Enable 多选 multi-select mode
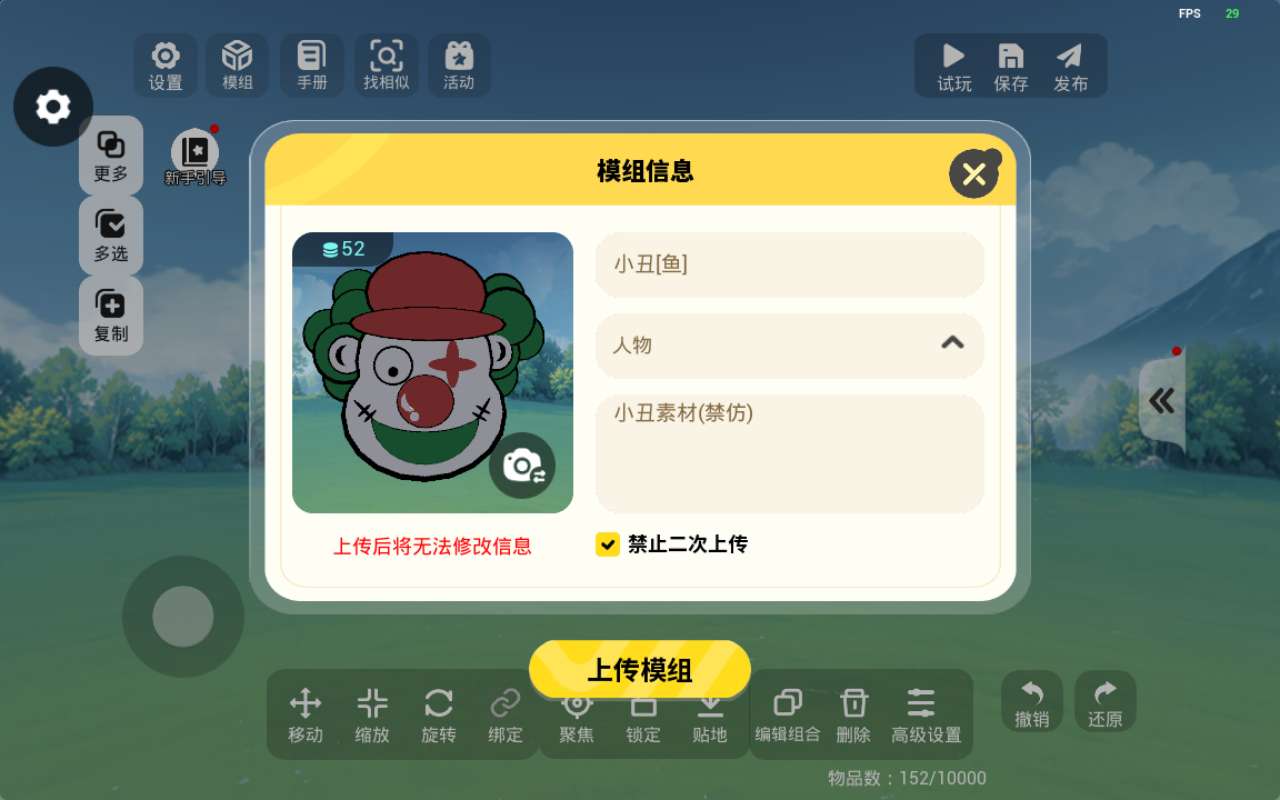Screen dimensions: 1280x800 [111, 236]
